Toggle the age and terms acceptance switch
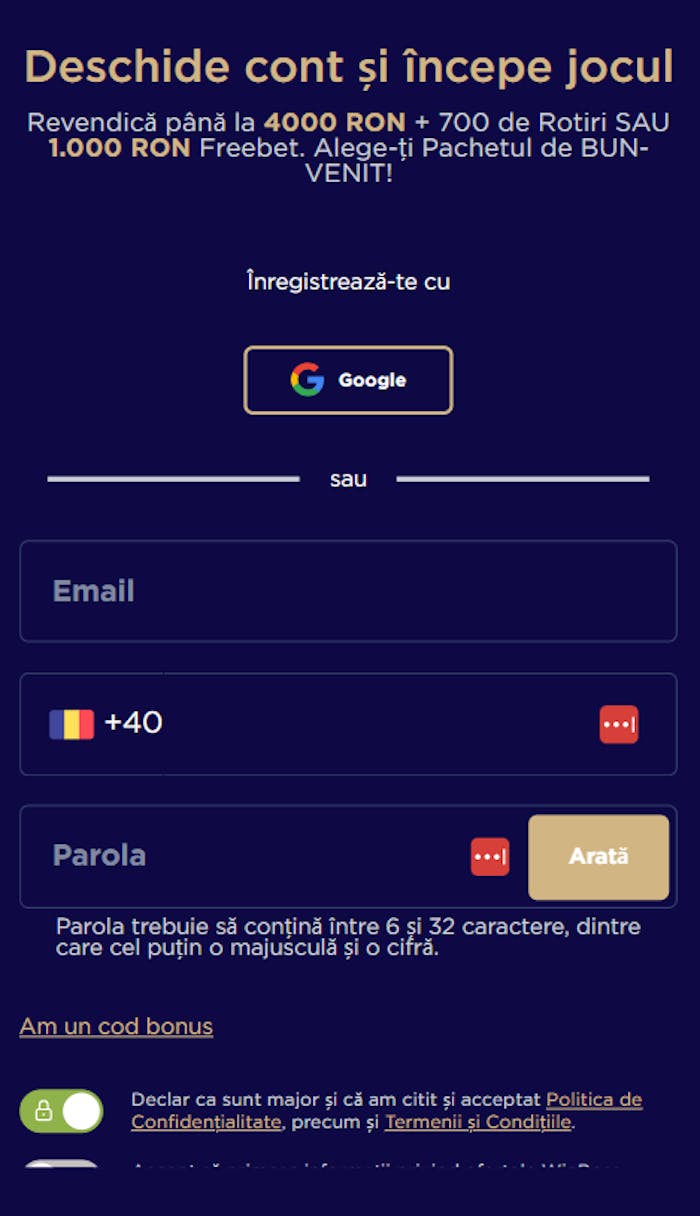Viewport: 700px width, 1216px height. pyautogui.click(x=61, y=1111)
